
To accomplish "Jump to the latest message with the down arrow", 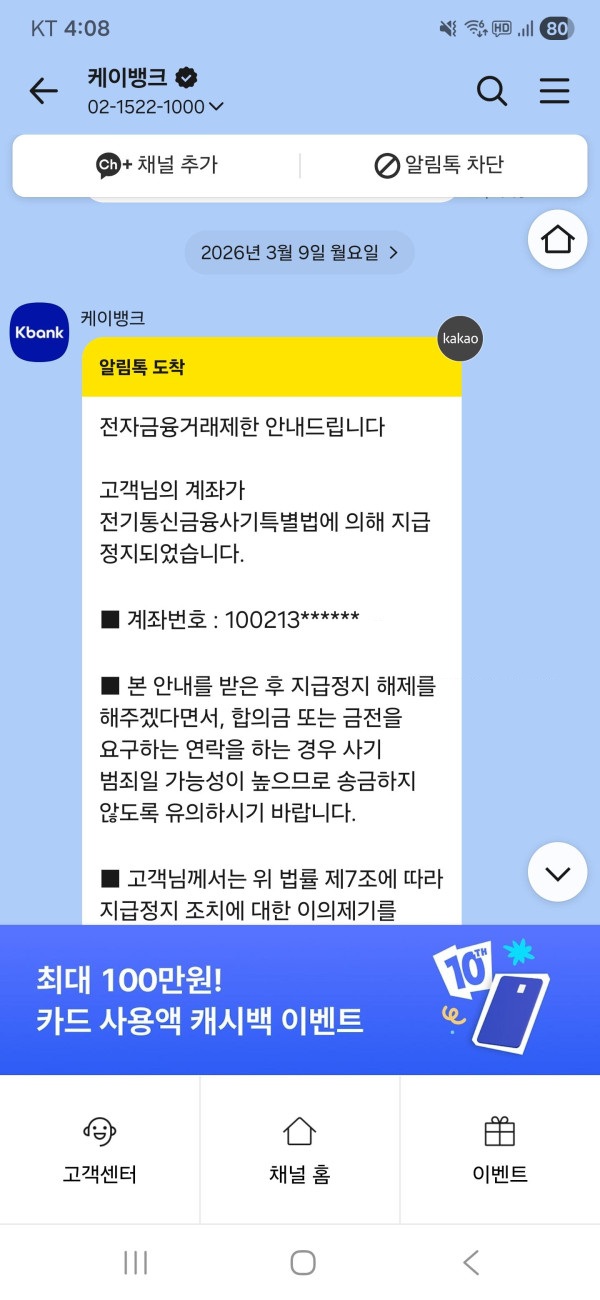I will 557,872.
